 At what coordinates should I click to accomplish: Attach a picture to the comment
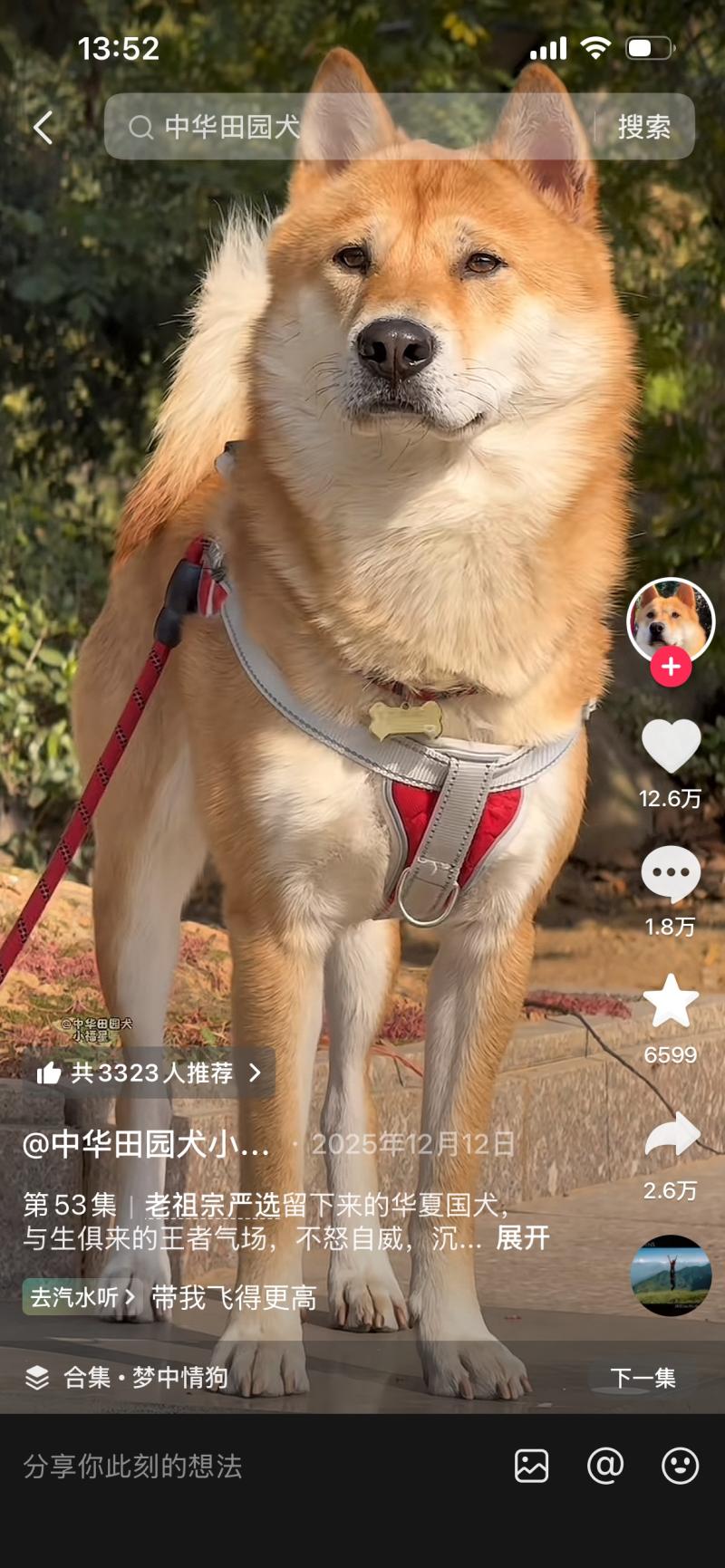531,1466
